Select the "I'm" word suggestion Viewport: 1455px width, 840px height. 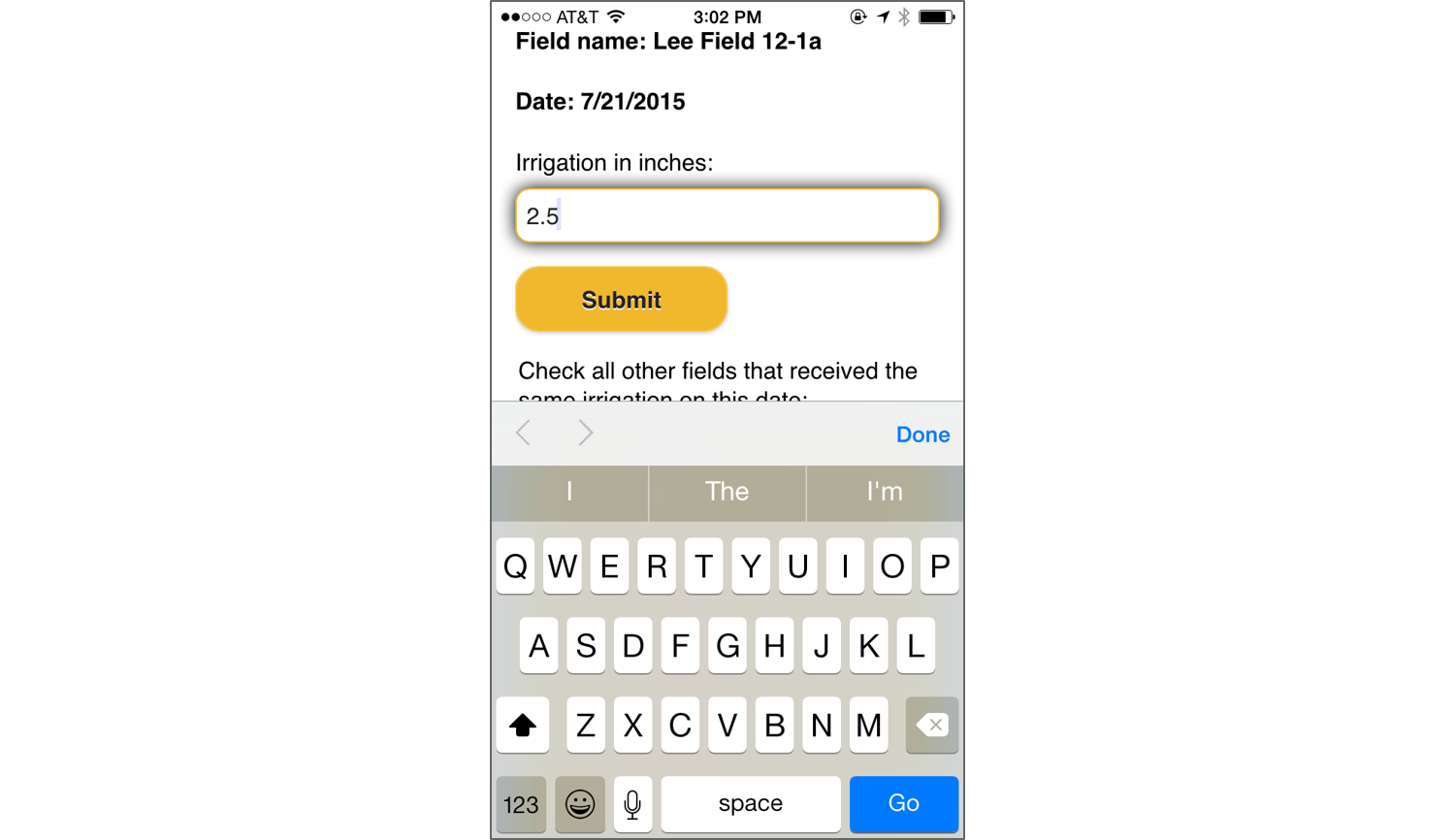click(x=884, y=492)
